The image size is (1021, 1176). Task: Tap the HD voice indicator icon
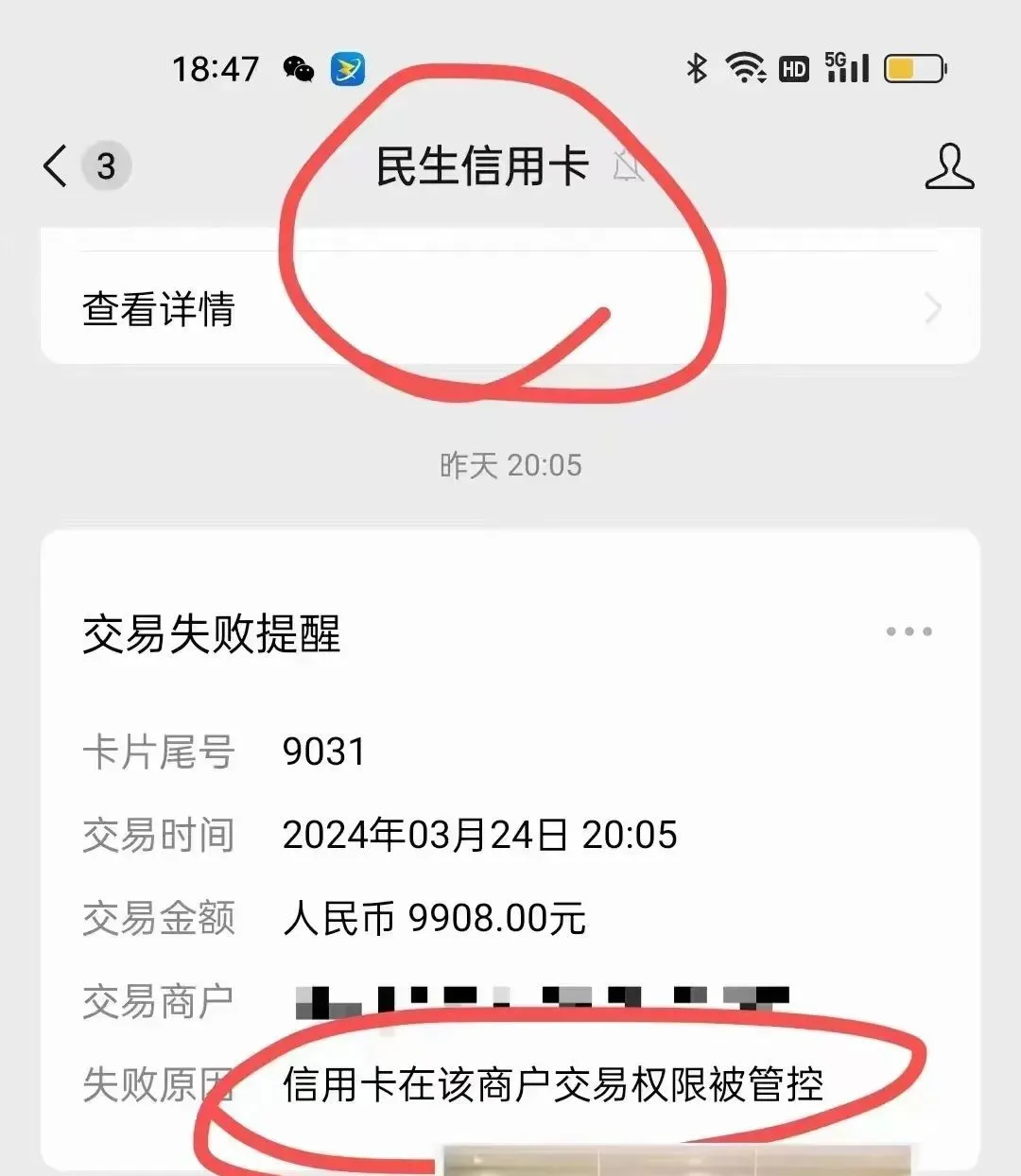pos(795,68)
